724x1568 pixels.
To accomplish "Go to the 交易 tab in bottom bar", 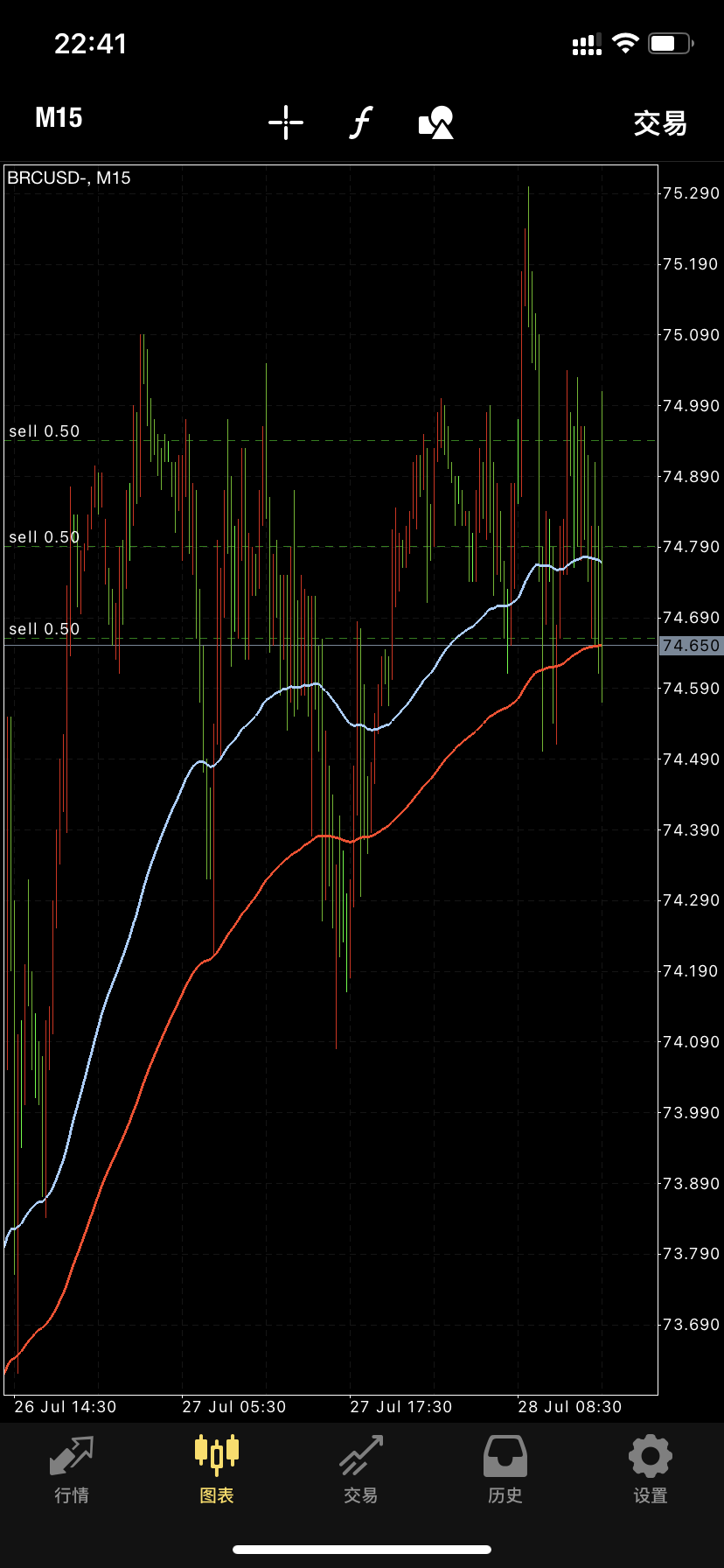I will tap(361, 1470).
